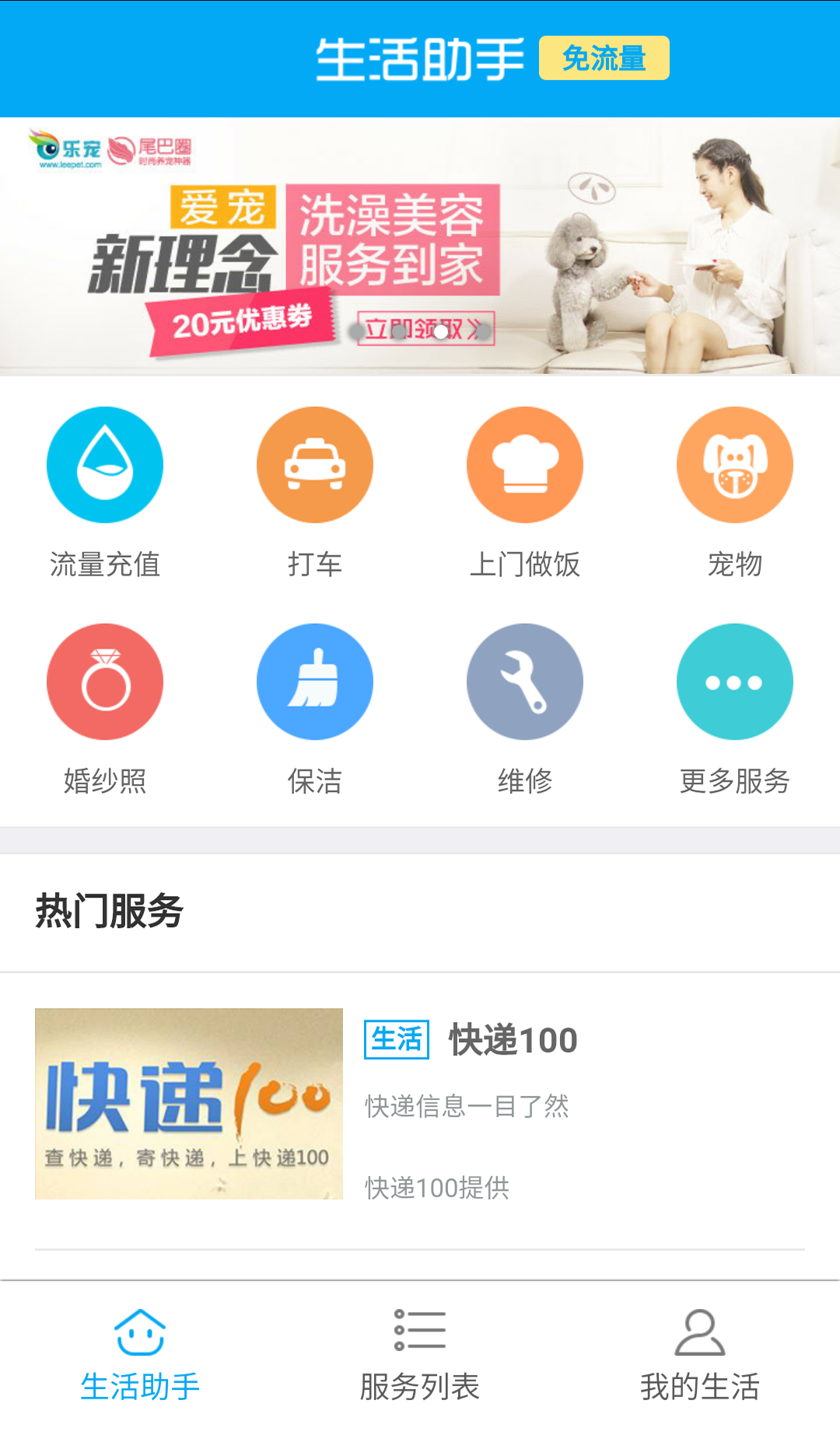This screenshot has height=1435, width=840.
Task: Open the 上门做饭 home cooking service icon
Action: [x=525, y=464]
